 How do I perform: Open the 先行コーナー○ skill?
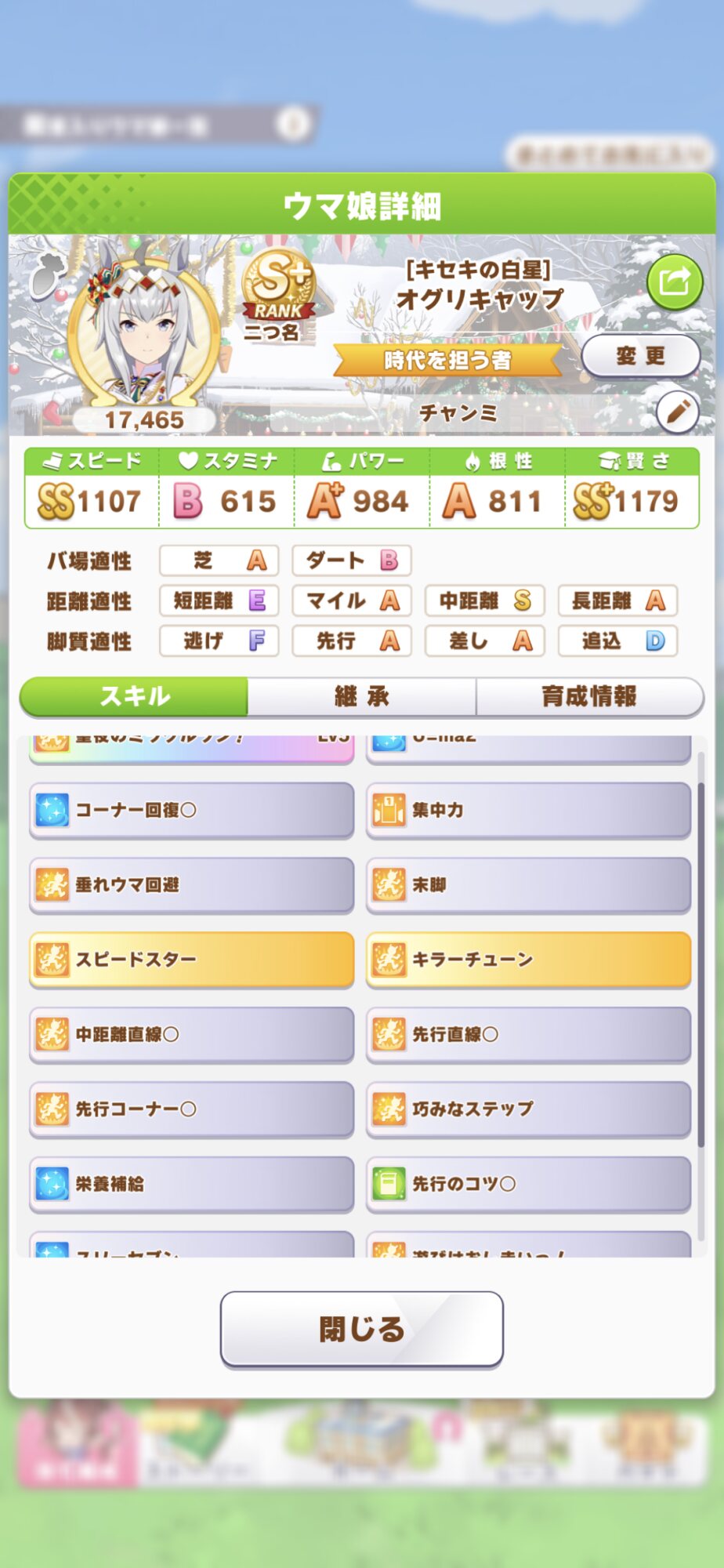(x=191, y=1109)
